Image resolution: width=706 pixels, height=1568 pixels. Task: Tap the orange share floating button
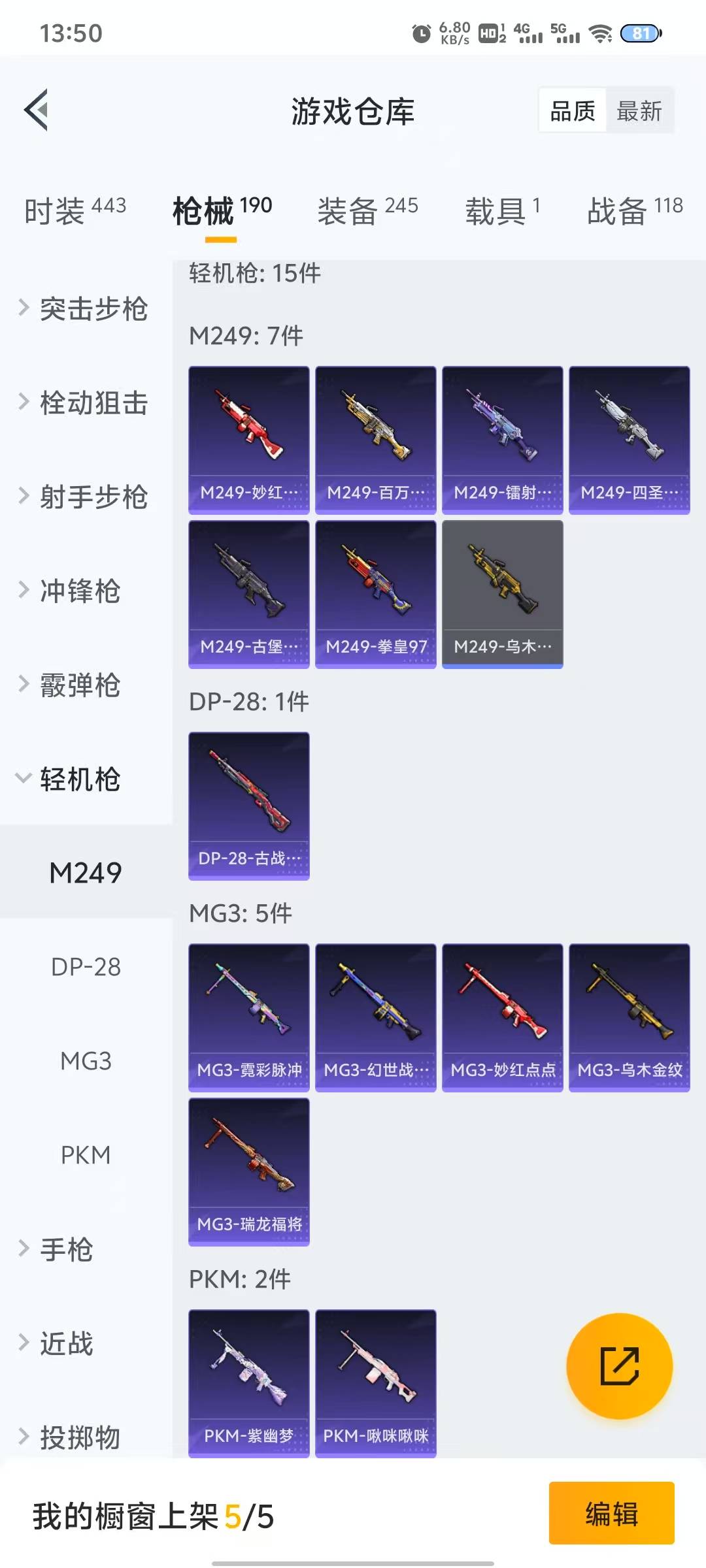click(619, 1366)
